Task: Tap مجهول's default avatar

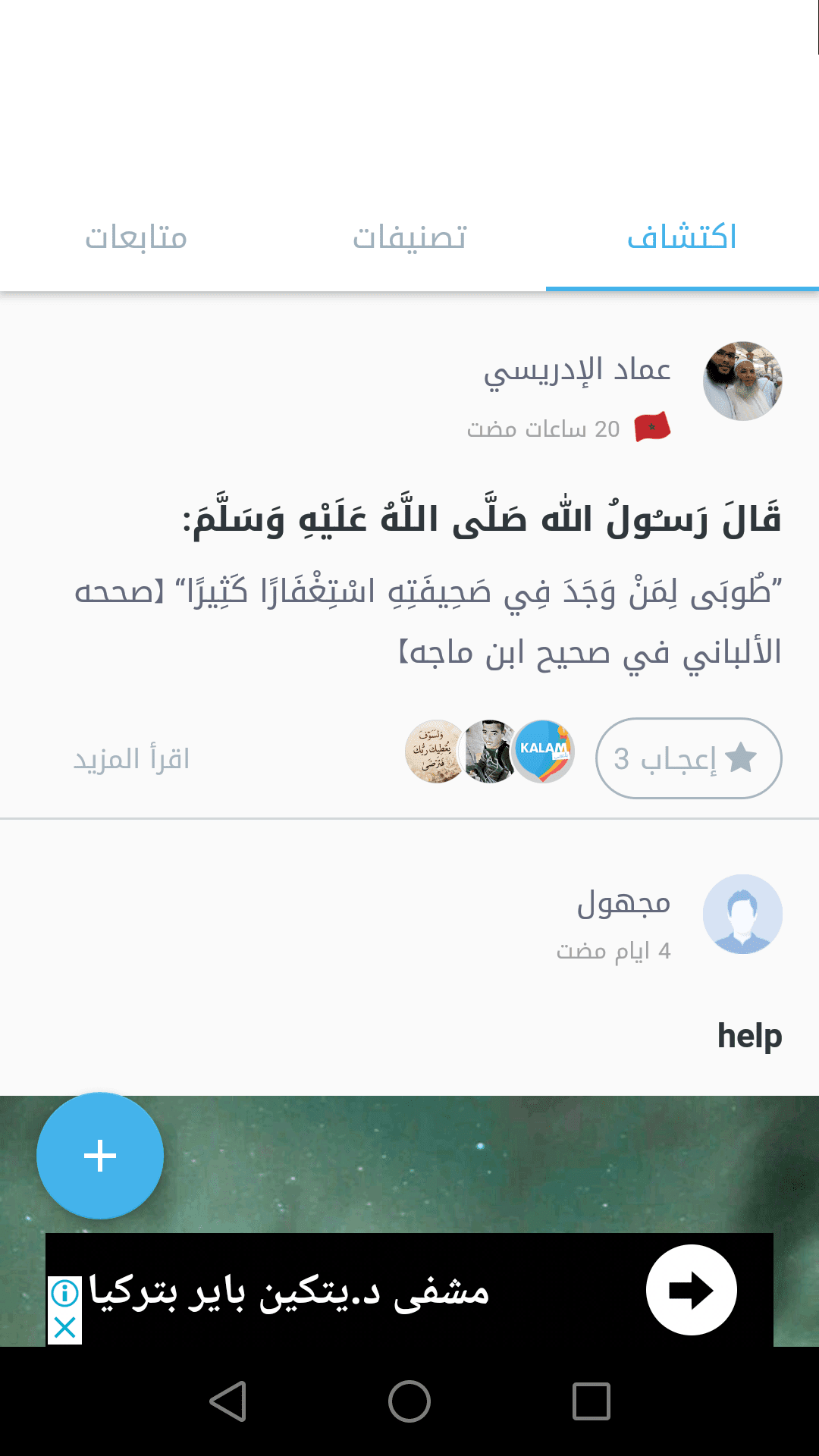Action: 742,915
